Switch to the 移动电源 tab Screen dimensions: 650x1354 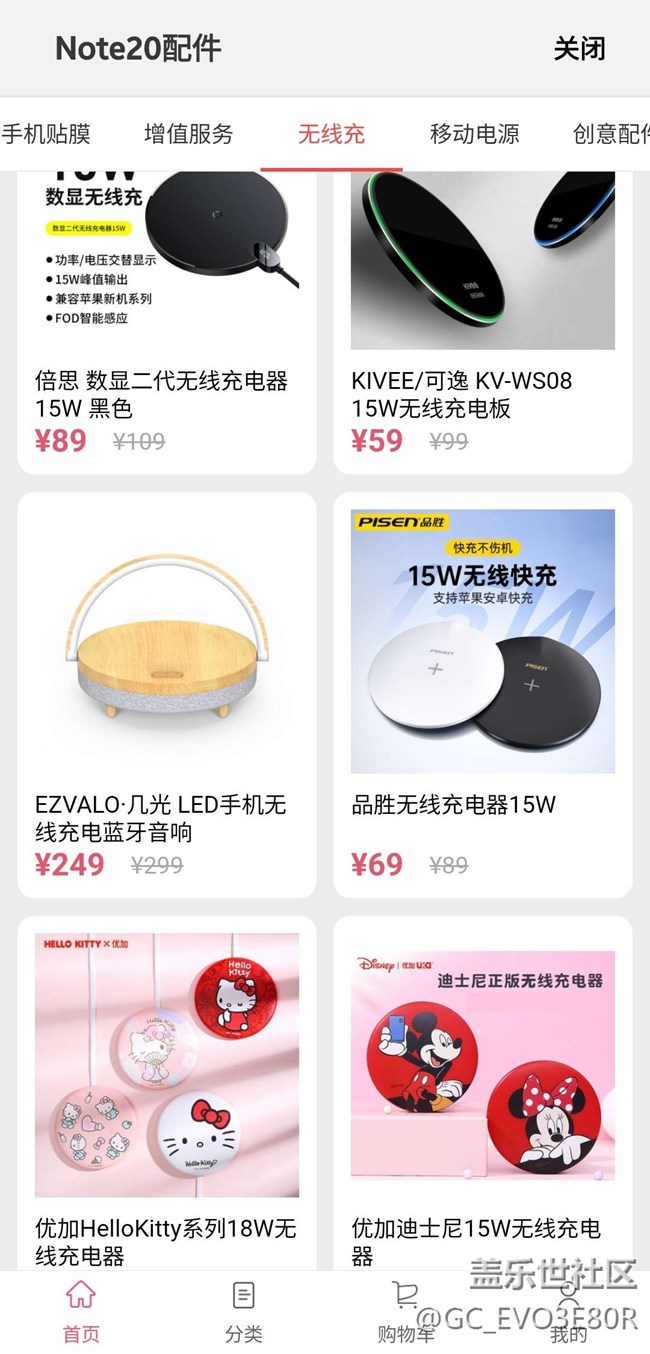(x=474, y=134)
